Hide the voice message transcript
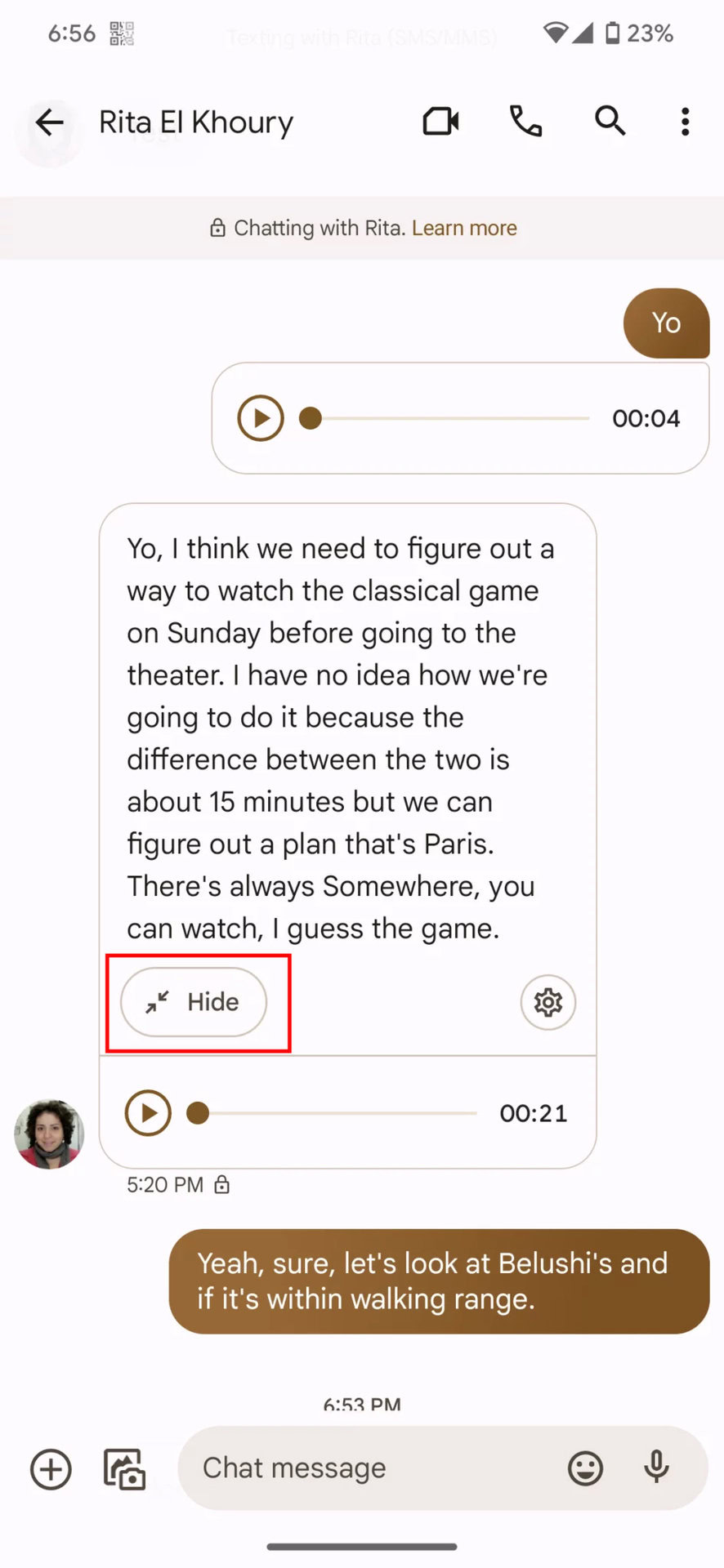 [x=194, y=1002]
